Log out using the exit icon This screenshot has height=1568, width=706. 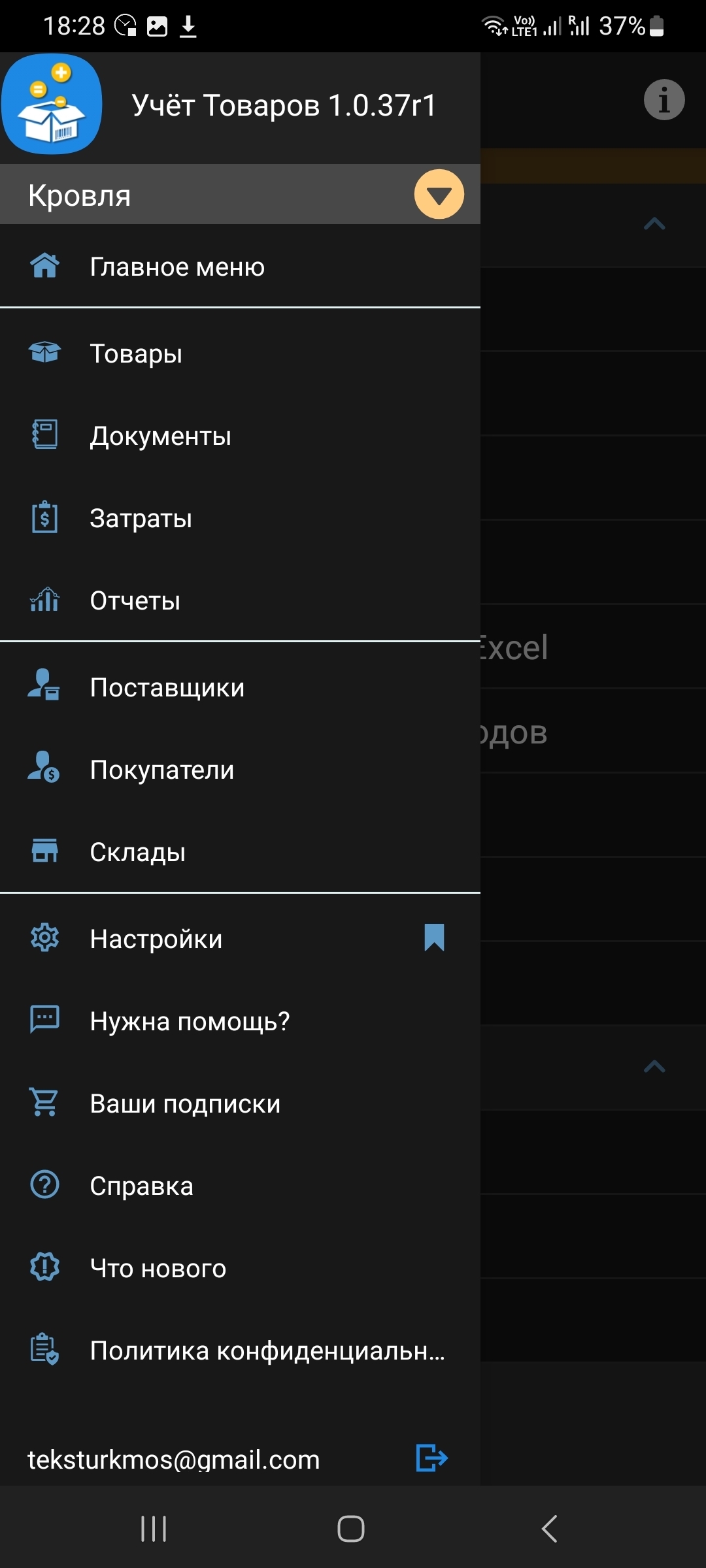tap(431, 1458)
